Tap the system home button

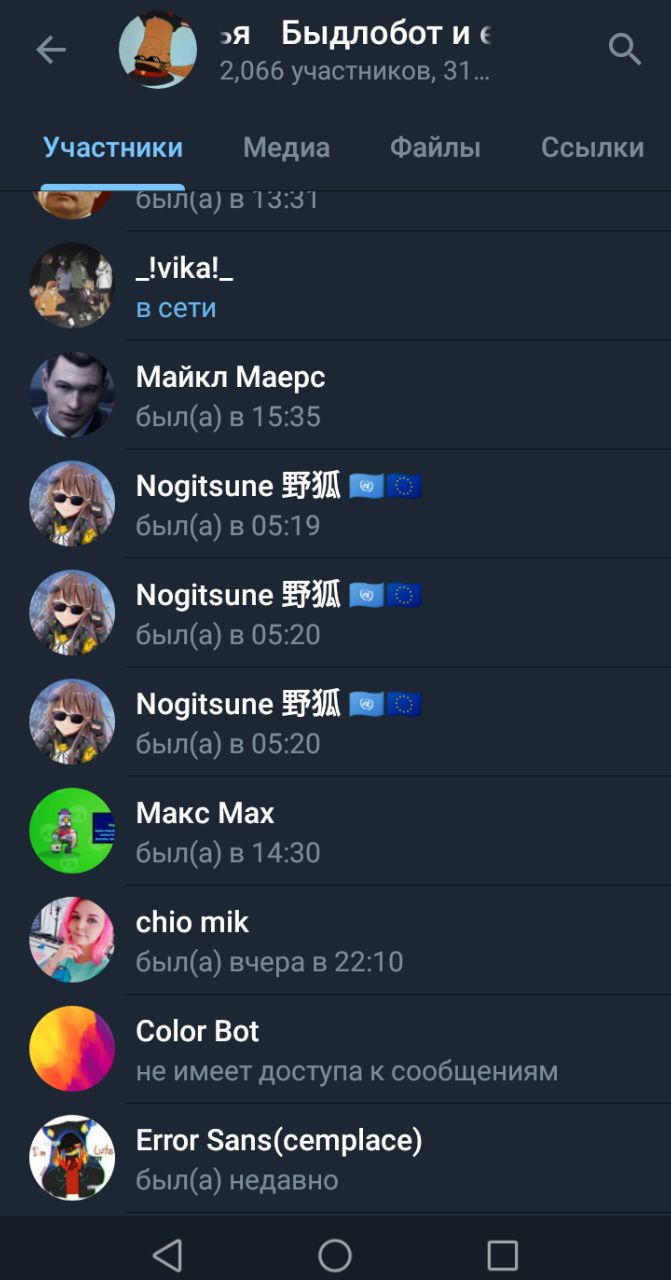pos(335,1254)
